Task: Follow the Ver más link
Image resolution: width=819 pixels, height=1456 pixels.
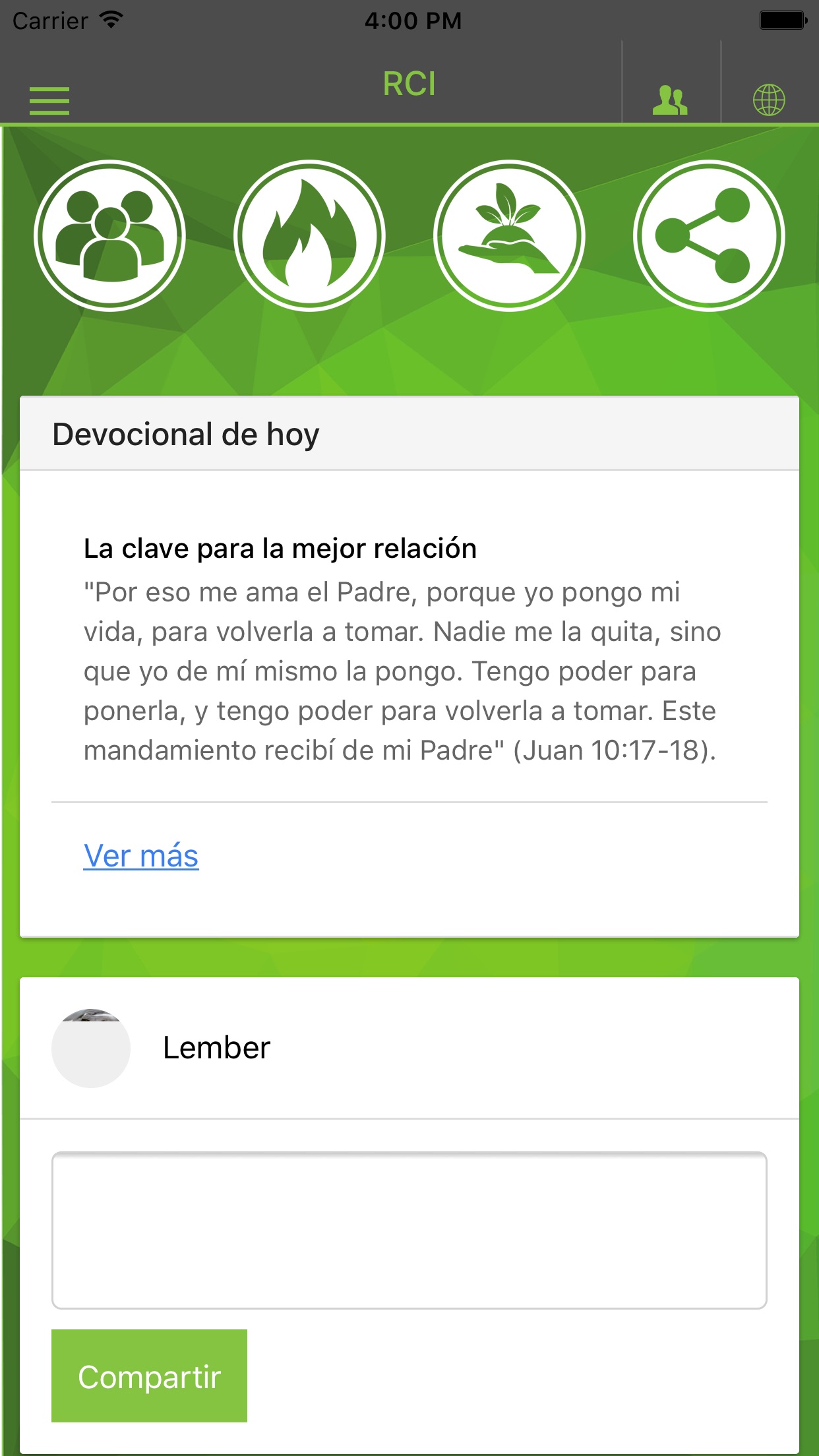Action: pos(141,856)
